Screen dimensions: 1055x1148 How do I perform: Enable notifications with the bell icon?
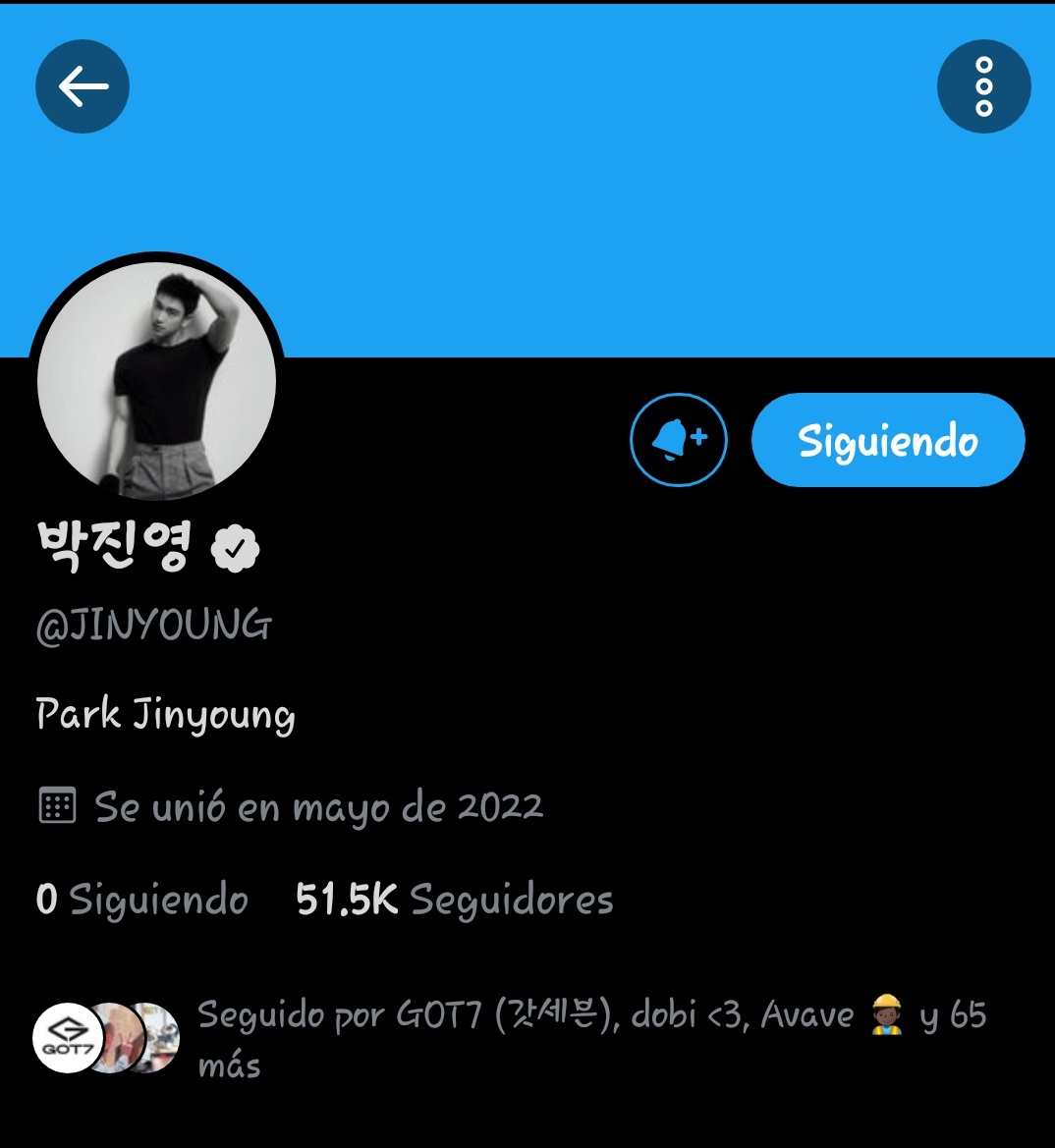pos(679,440)
